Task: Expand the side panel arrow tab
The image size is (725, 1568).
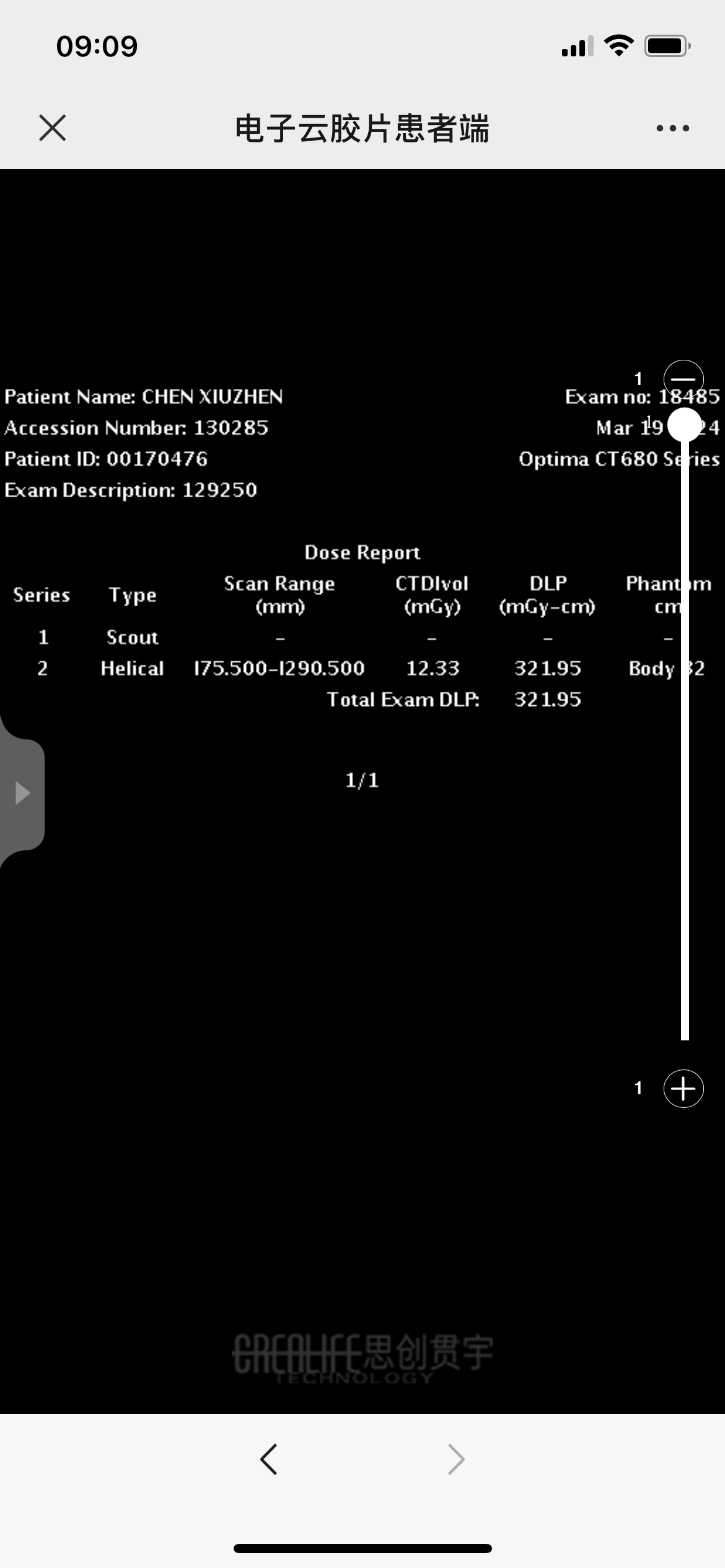Action: pos(22,793)
